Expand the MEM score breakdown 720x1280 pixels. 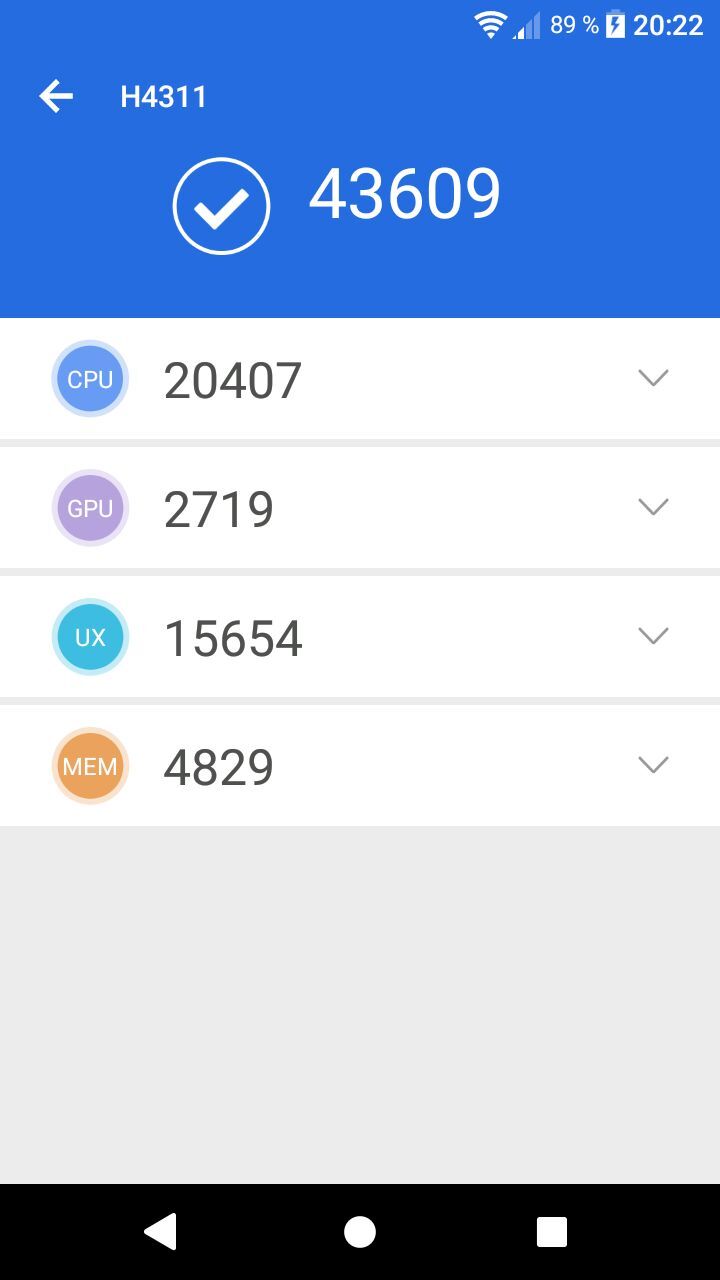pyautogui.click(x=653, y=765)
